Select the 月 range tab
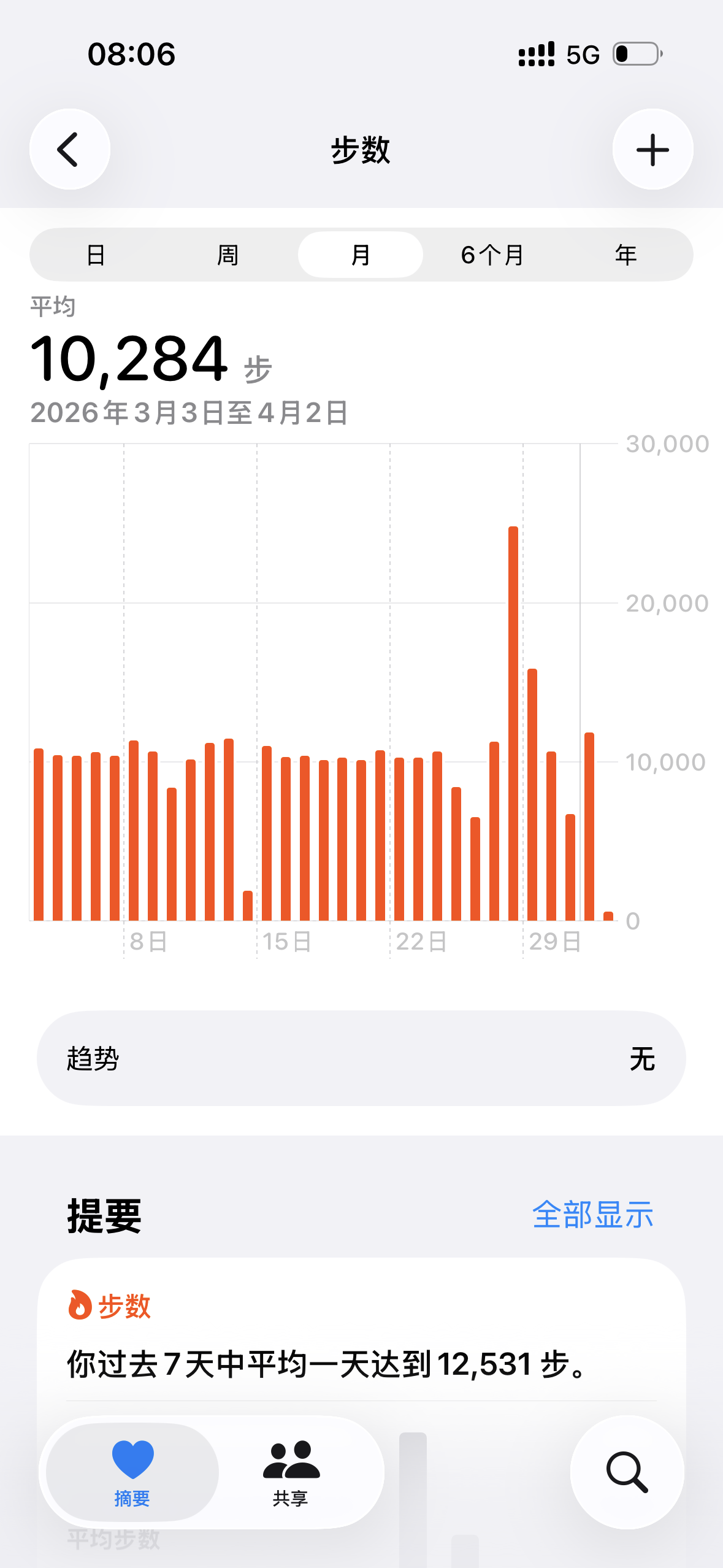This screenshot has height=1568, width=723. coord(361,255)
